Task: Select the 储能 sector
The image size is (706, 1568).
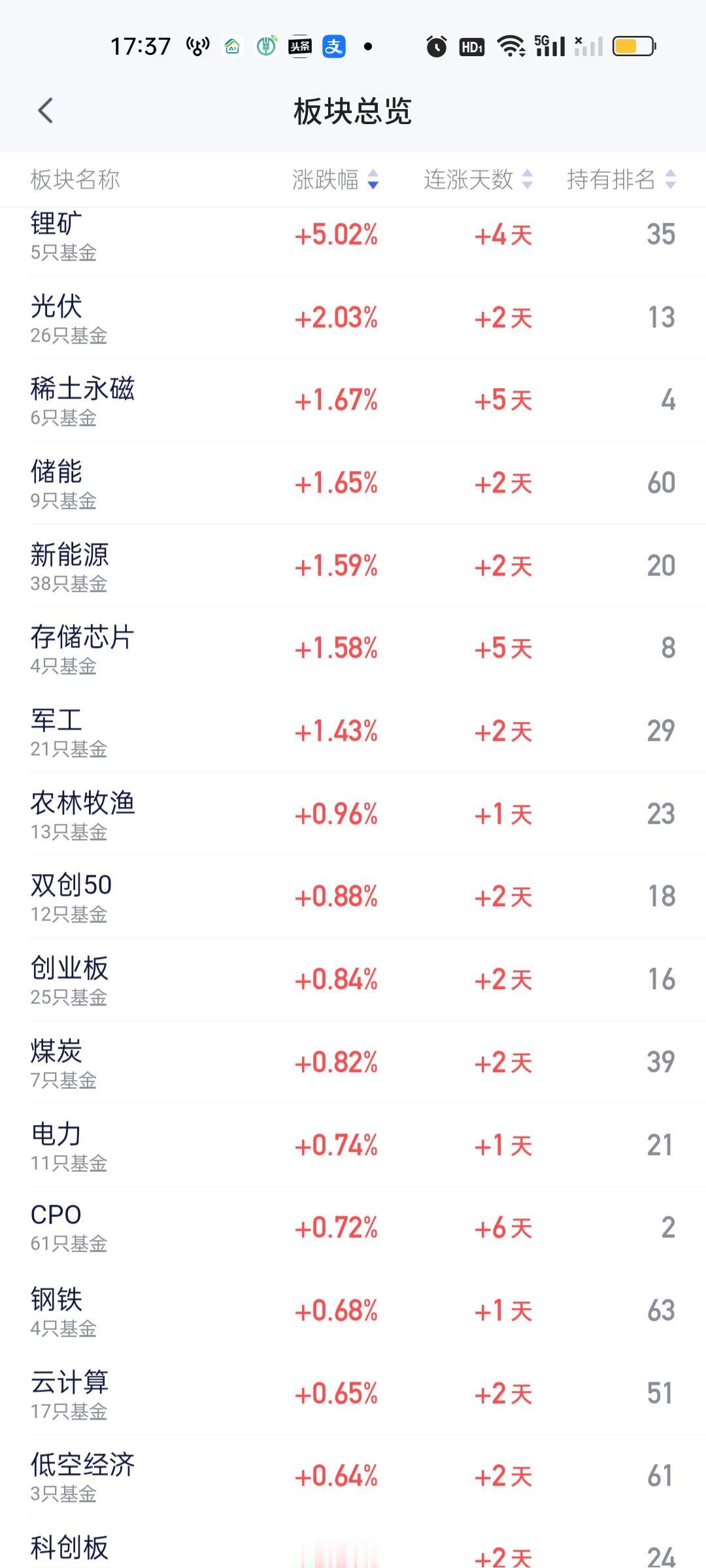Action: click(x=353, y=483)
